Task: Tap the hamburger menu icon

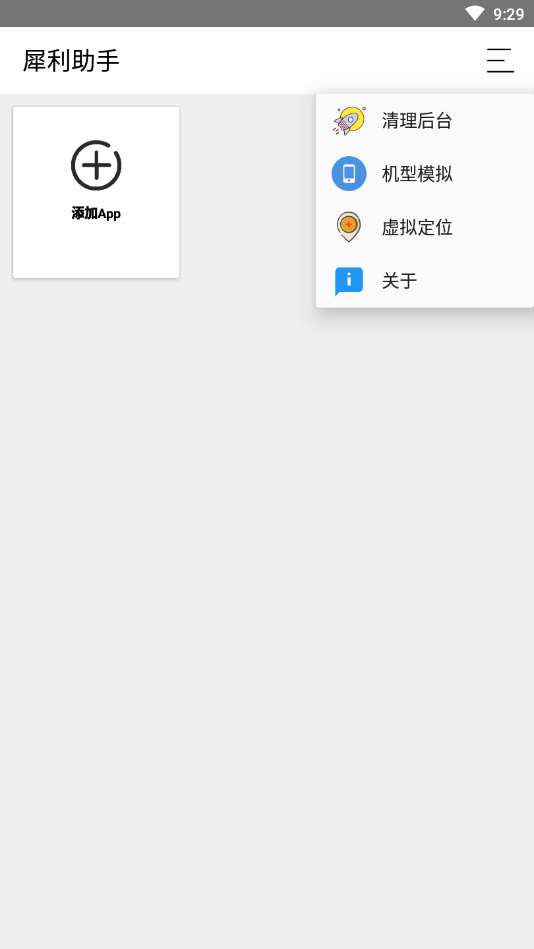Action: (500, 61)
